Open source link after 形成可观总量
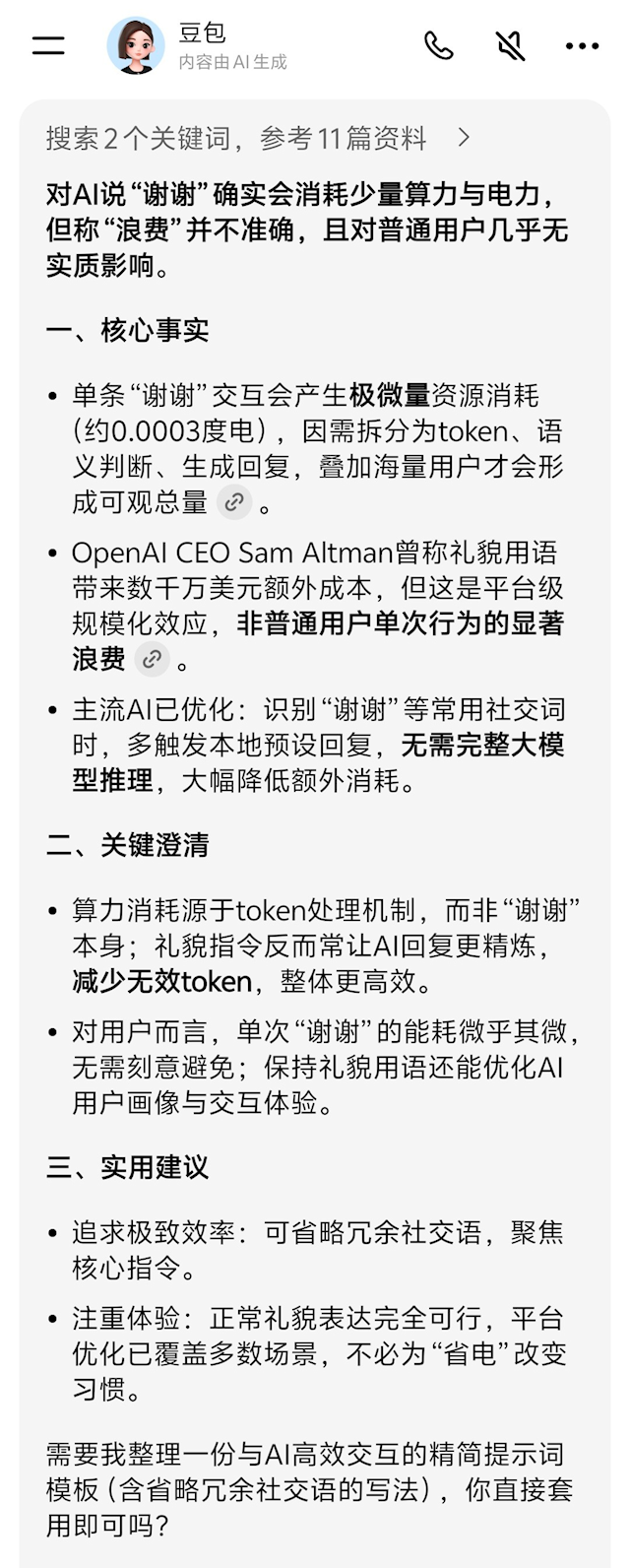 pyautogui.click(x=234, y=502)
